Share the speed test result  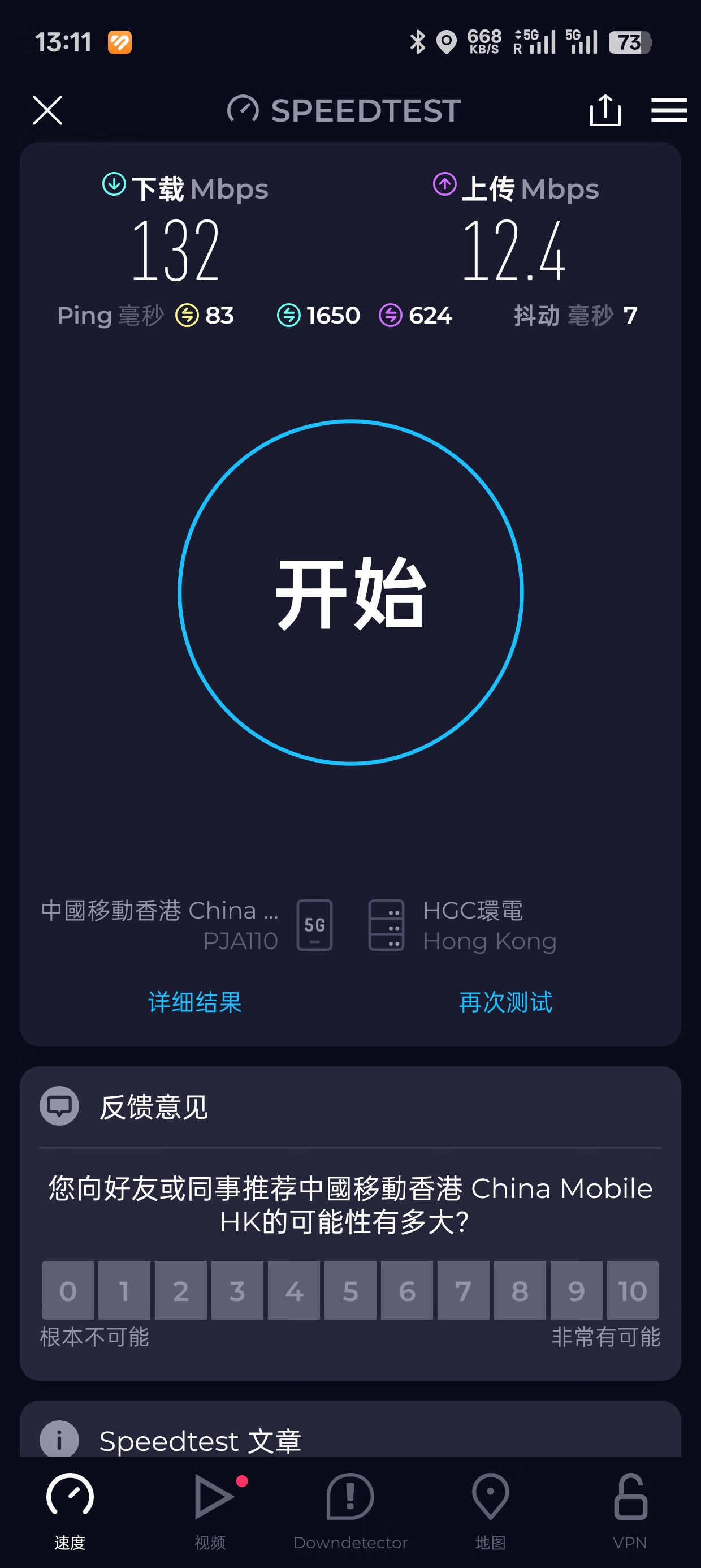(605, 110)
